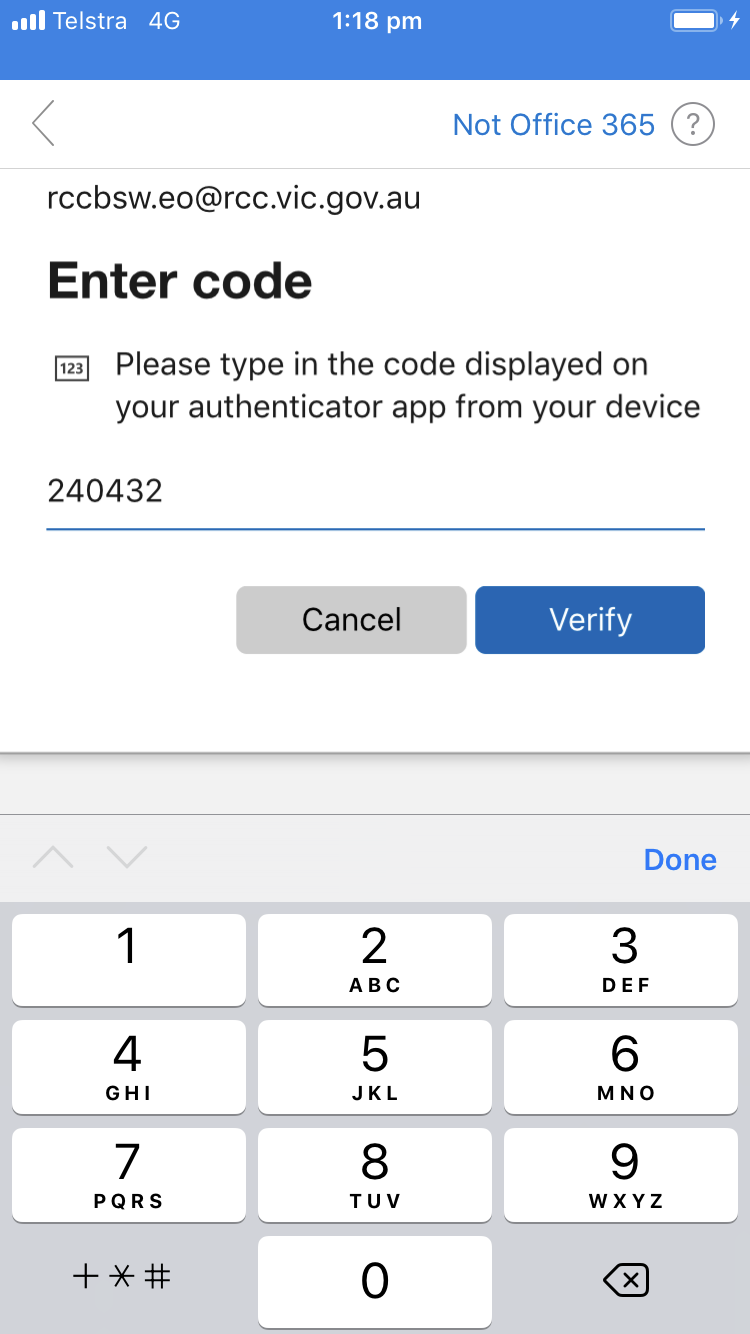This screenshot has height=1334, width=750.
Task: Cancel the code entry
Action: point(351,620)
